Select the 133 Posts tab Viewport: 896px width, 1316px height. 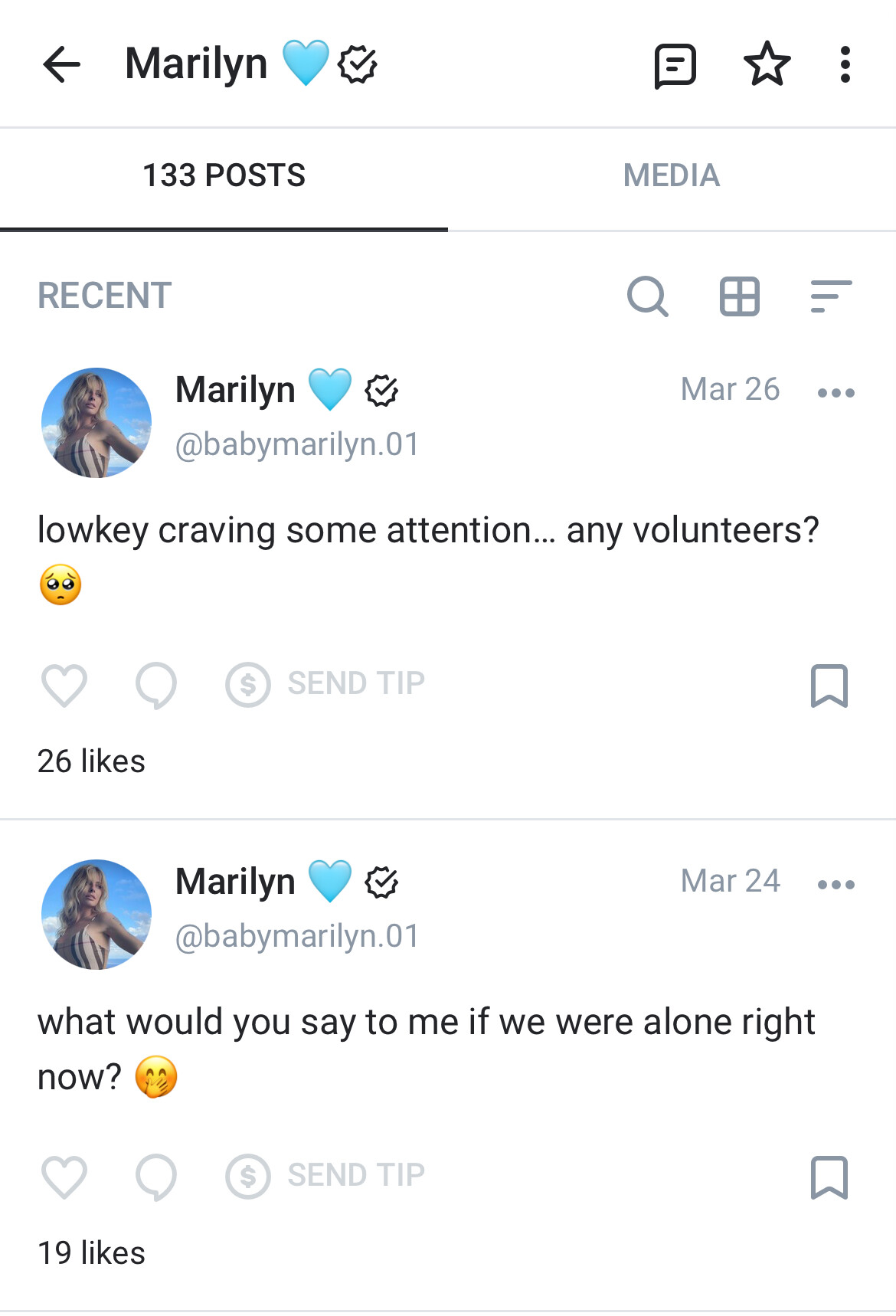(x=224, y=175)
